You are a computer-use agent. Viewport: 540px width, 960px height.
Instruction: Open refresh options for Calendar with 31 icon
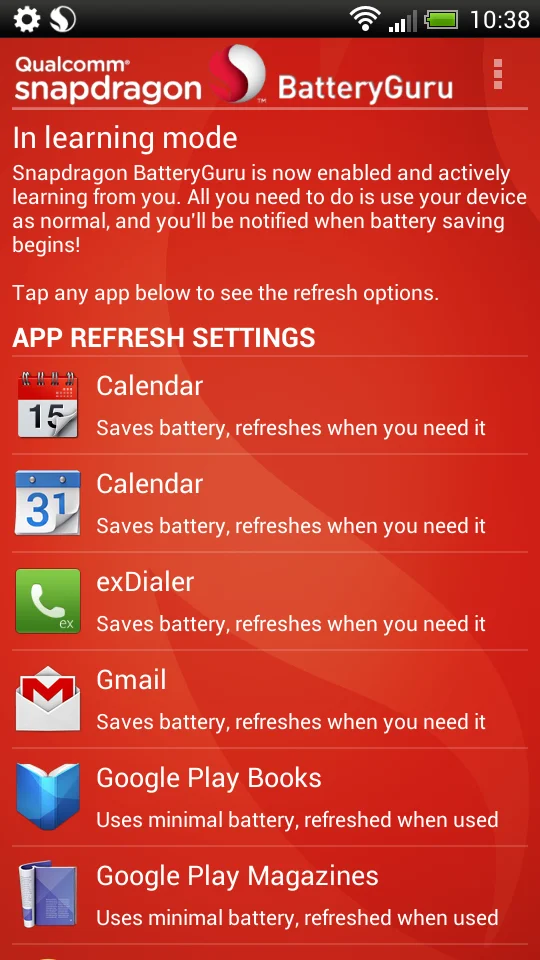(x=270, y=503)
